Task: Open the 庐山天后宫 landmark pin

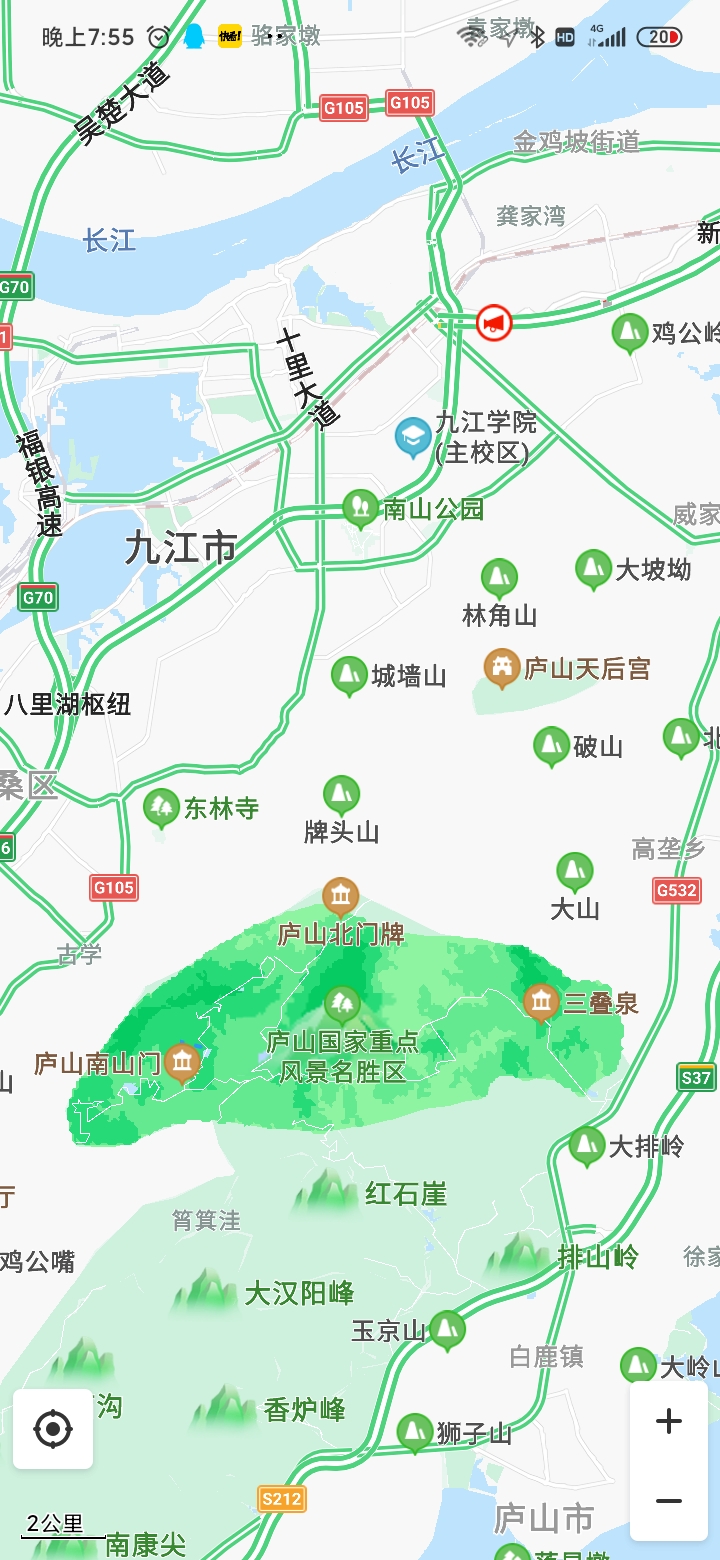Action: click(x=502, y=666)
